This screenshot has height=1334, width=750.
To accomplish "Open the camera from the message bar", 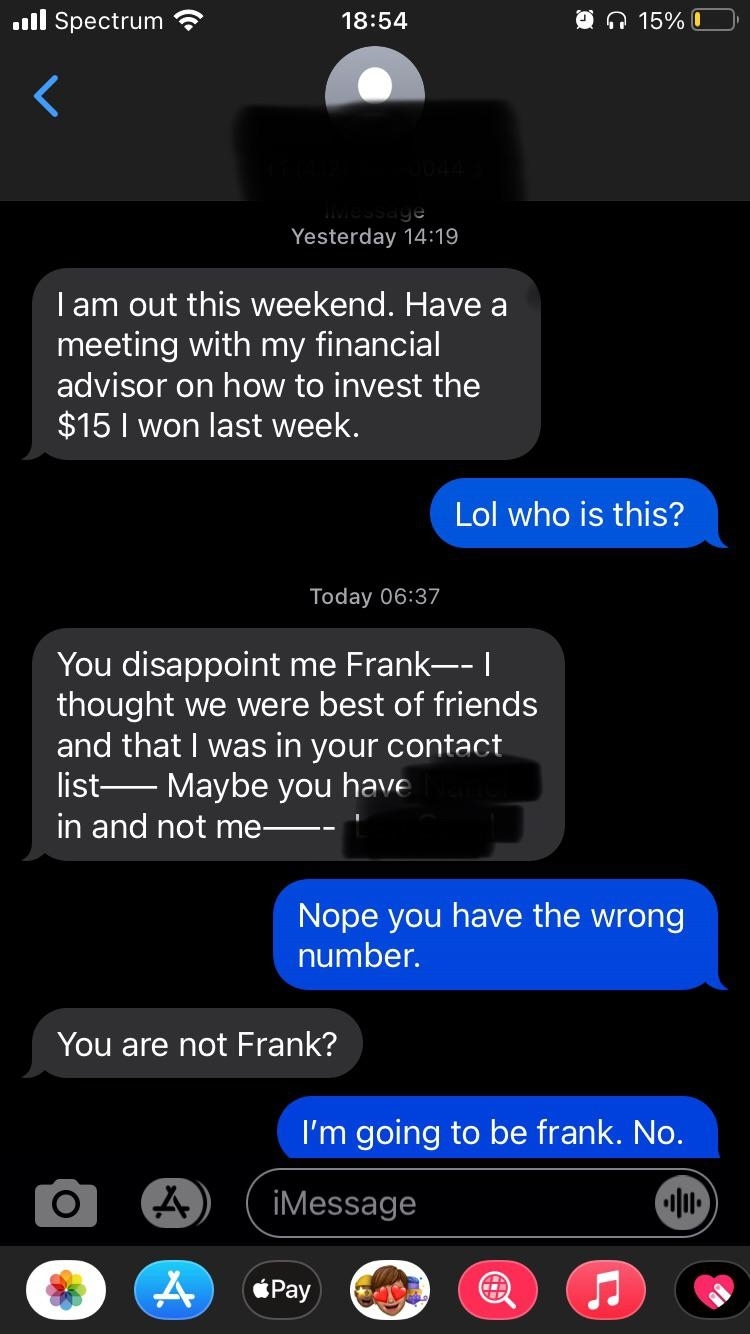I will coord(65,1203).
